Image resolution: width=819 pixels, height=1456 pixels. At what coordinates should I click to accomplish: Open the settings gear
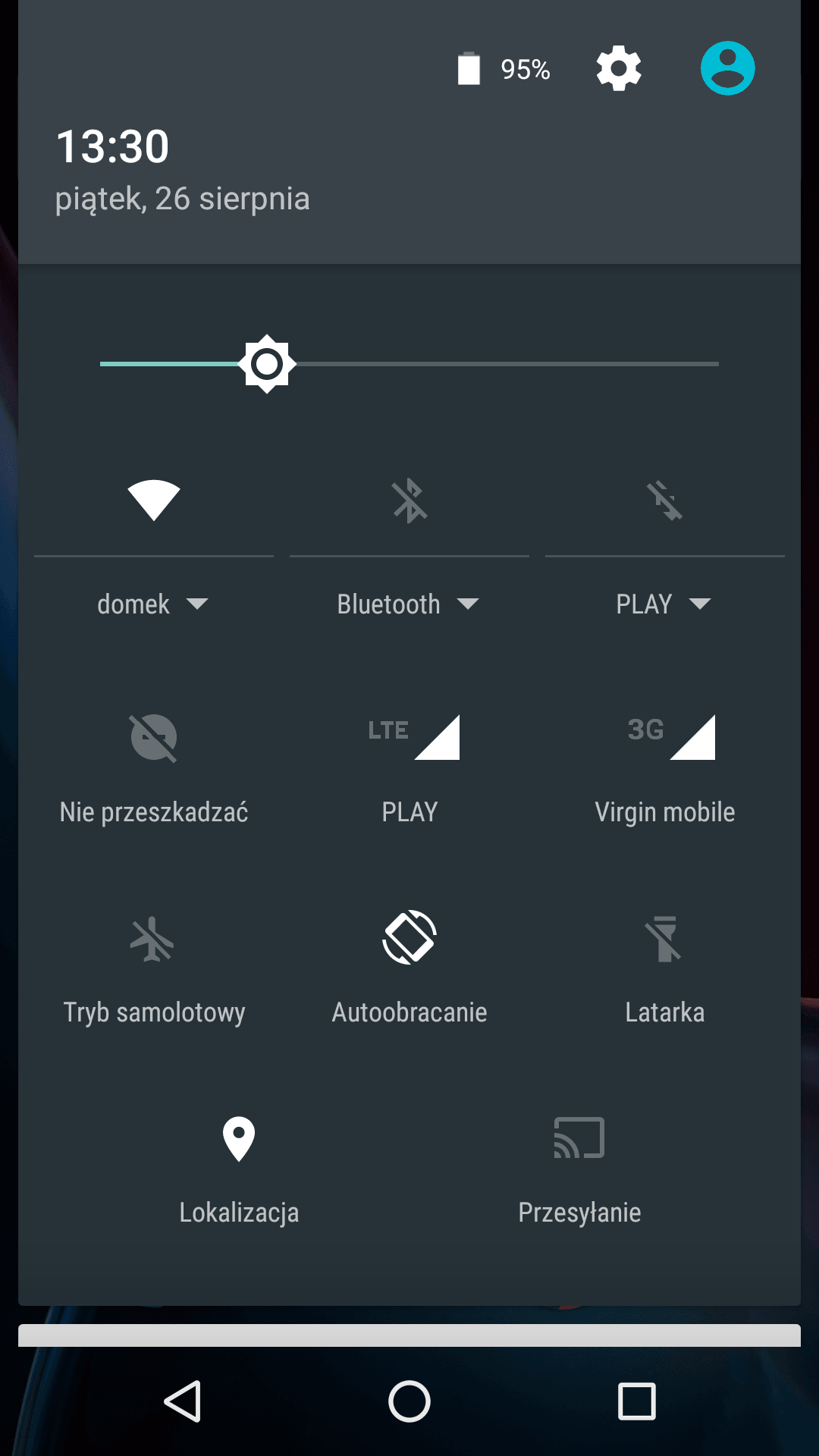click(619, 68)
